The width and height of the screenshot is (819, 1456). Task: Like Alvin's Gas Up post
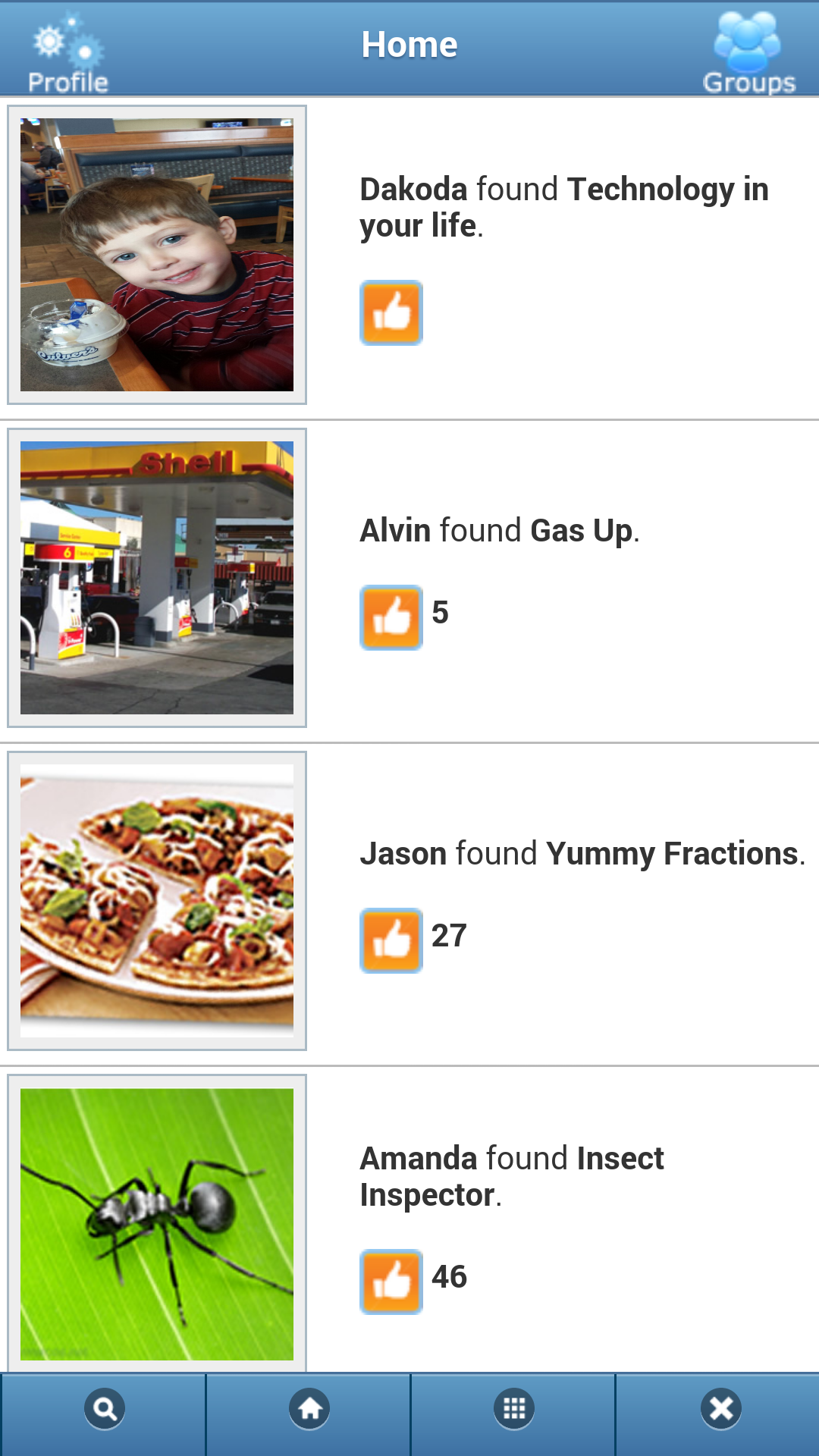[x=391, y=617]
